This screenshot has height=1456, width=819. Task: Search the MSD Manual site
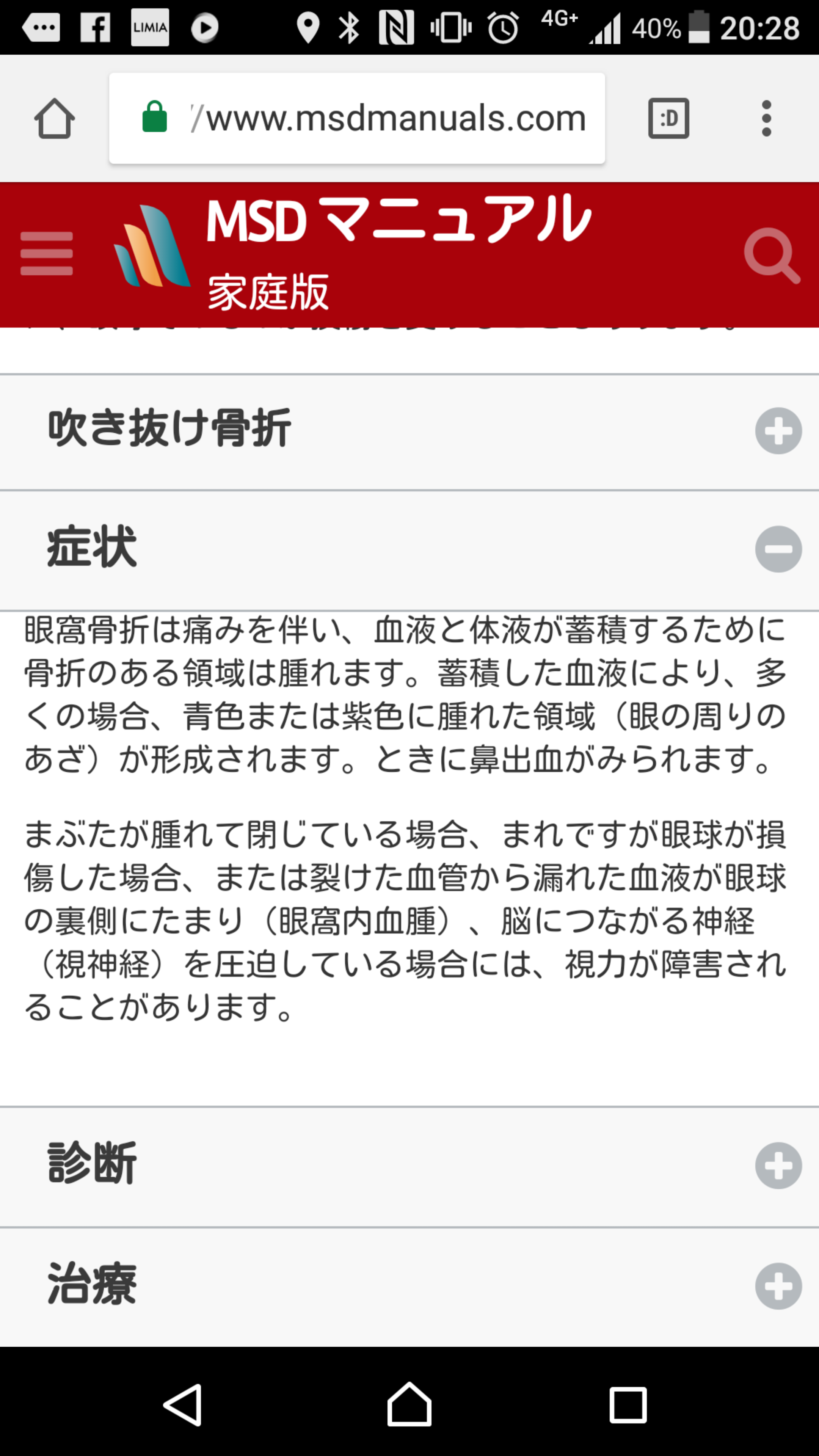(771, 256)
